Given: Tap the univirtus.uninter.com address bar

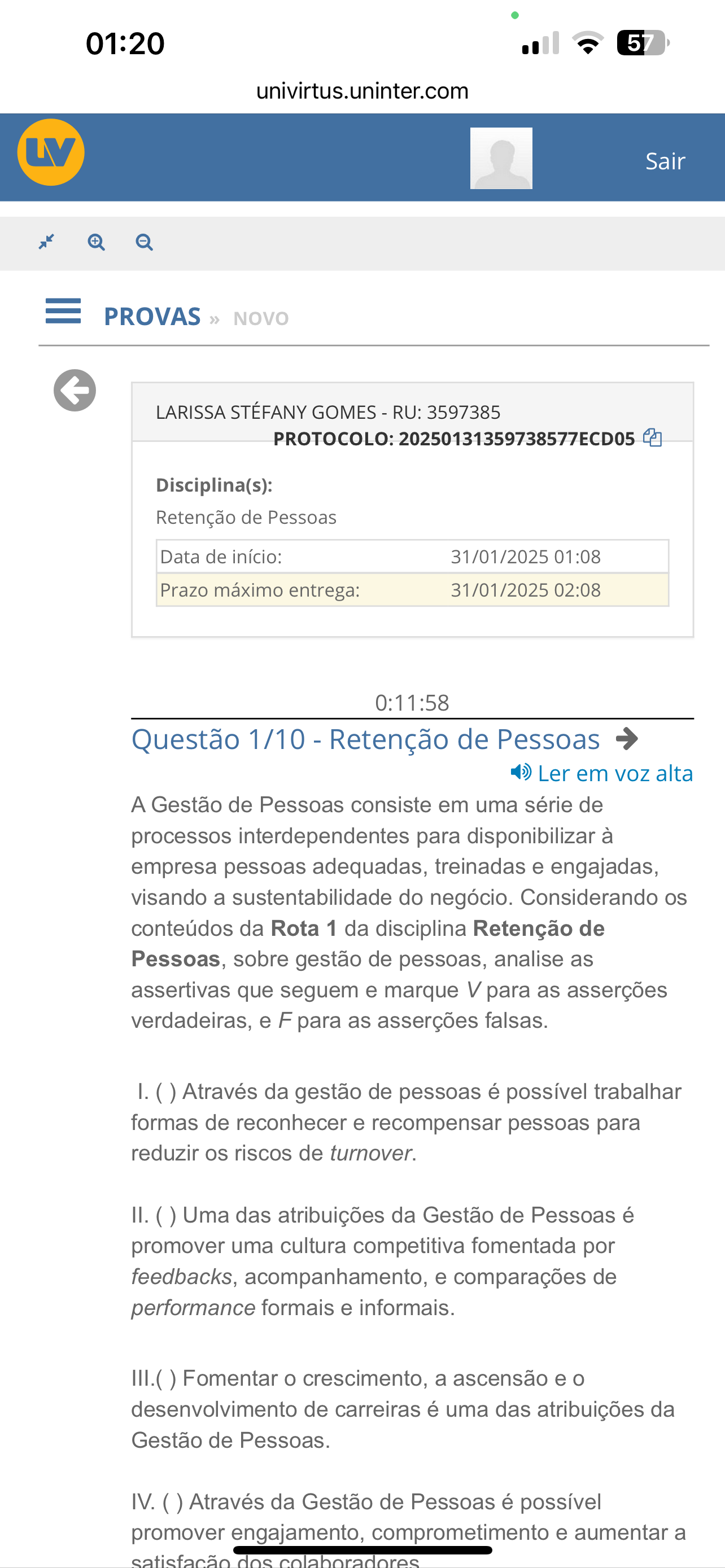Looking at the screenshot, I should [x=362, y=91].
